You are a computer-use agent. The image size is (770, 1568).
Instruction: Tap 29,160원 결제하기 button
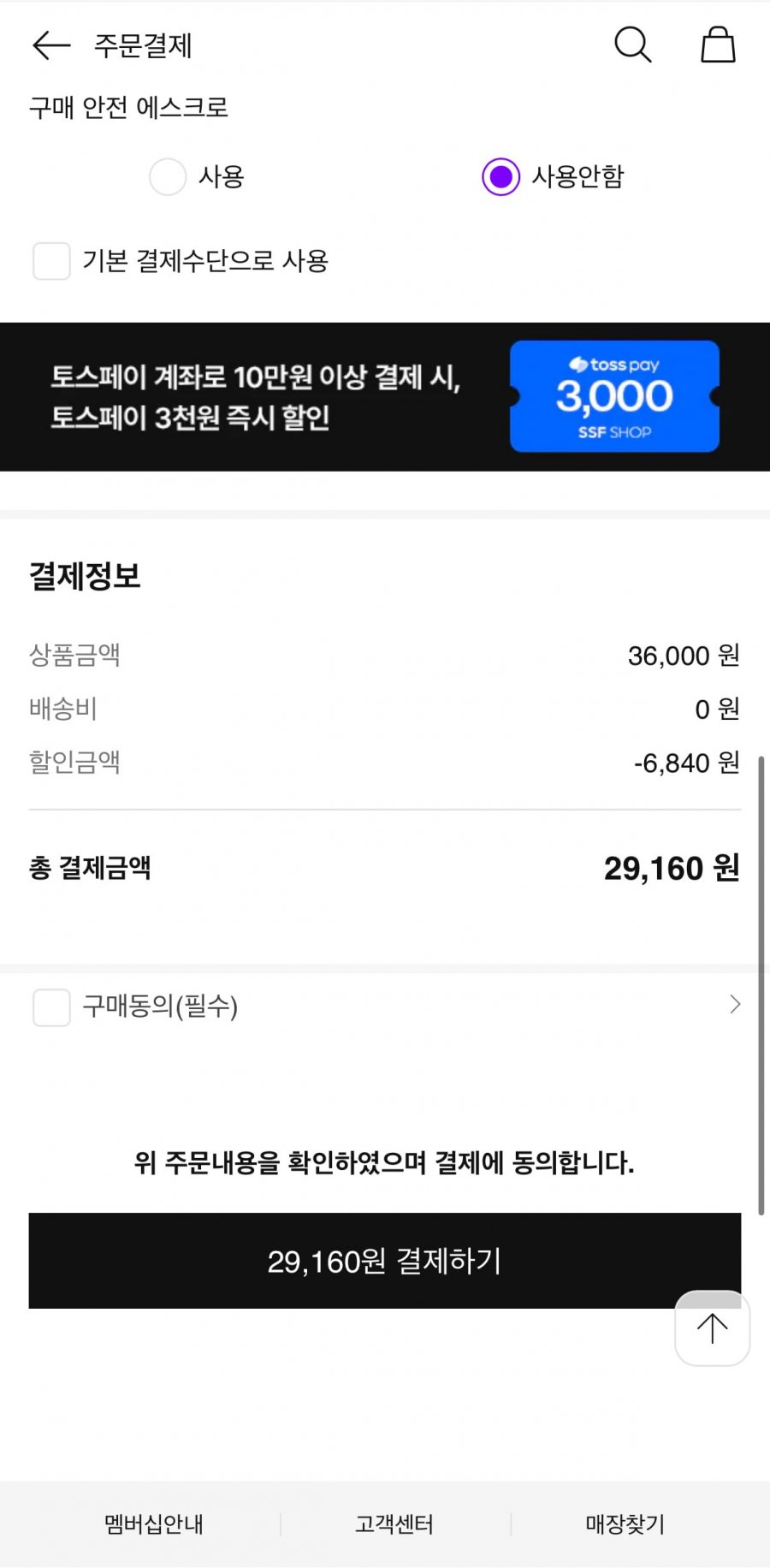pyautogui.click(x=385, y=1261)
